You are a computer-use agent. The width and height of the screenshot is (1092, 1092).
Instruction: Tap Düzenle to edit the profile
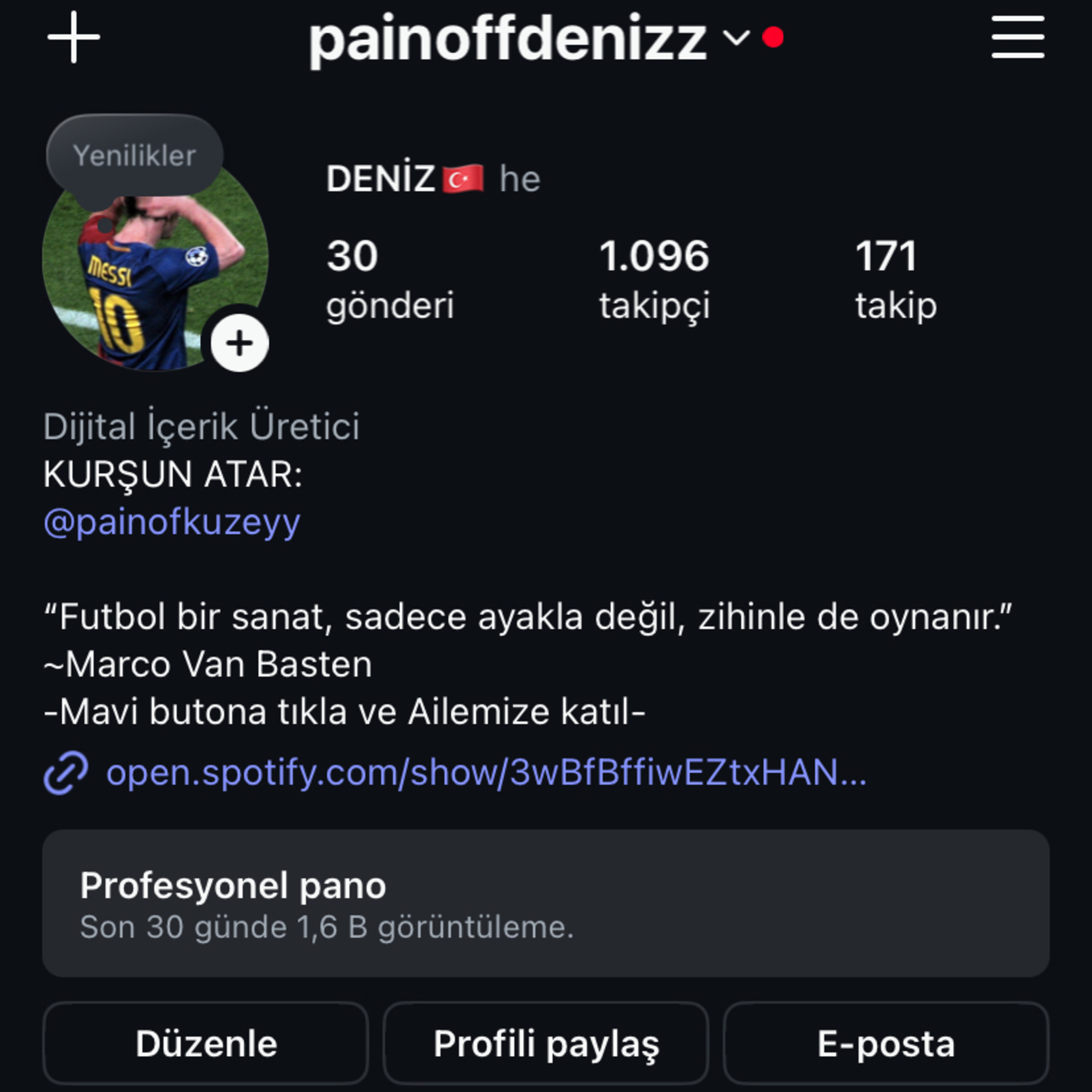206,1043
